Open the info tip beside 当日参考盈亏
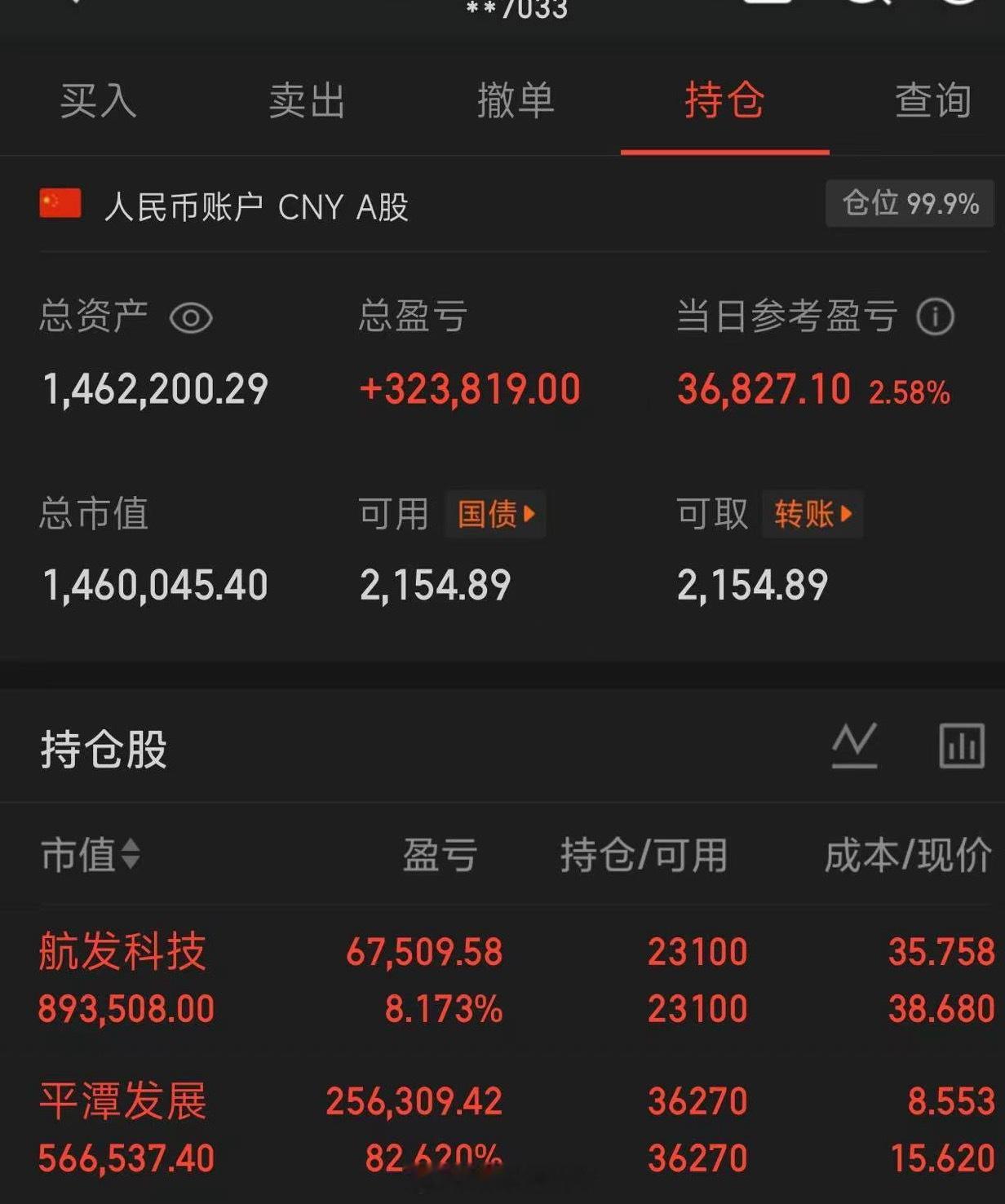 click(935, 318)
